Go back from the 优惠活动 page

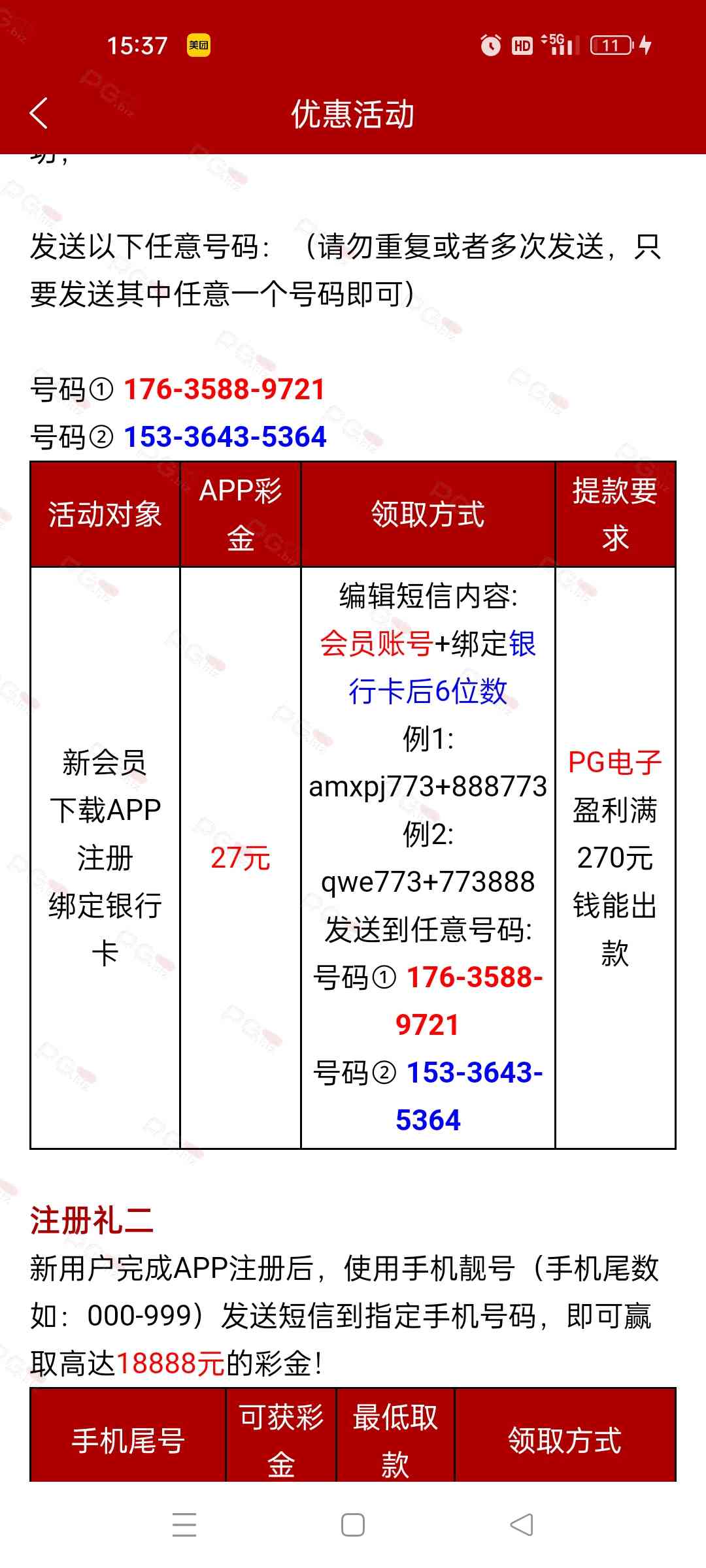(x=39, y=113)
